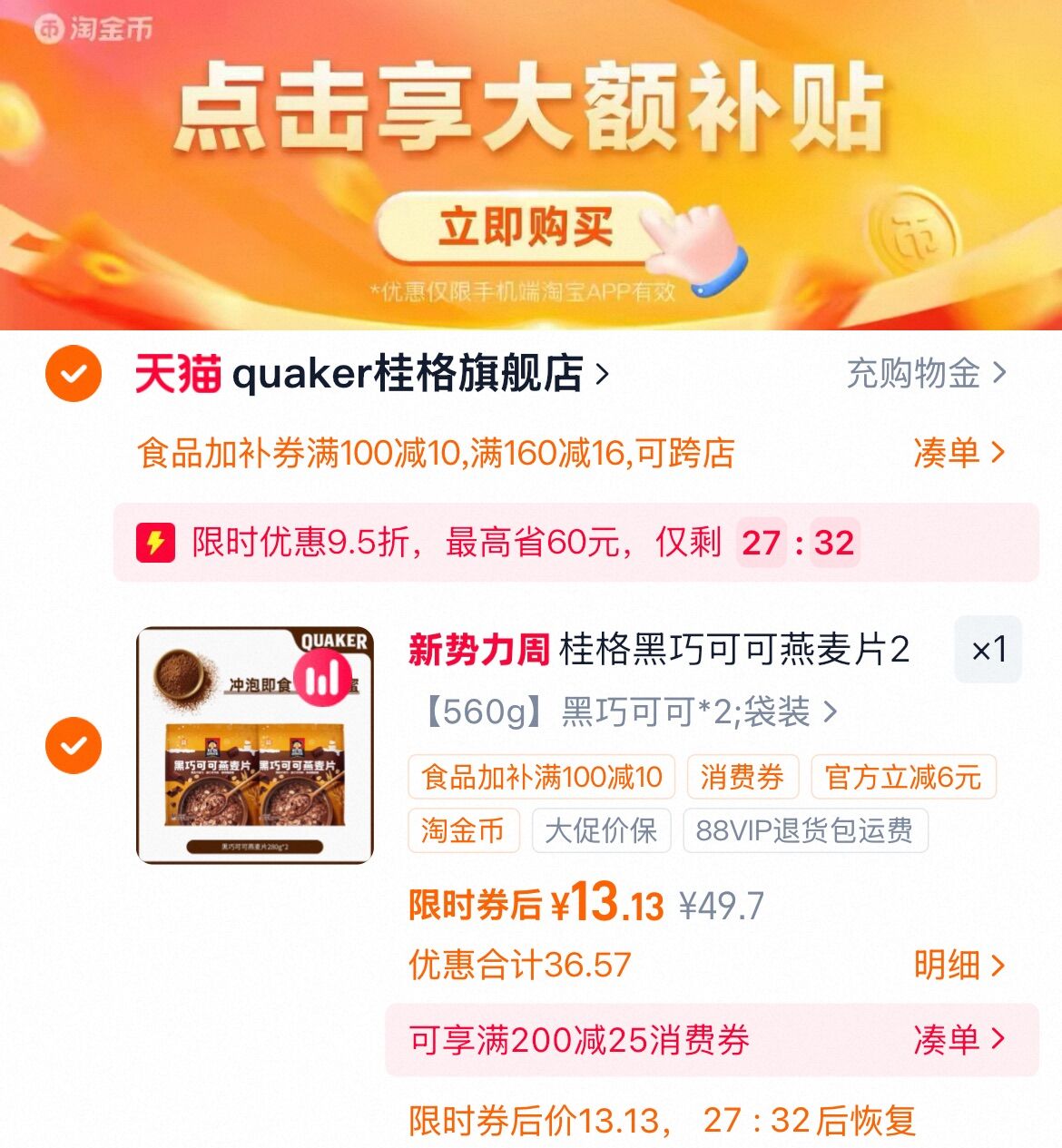
Task: Change quantity via the ×1 button
Action: [x=988, y=650]
